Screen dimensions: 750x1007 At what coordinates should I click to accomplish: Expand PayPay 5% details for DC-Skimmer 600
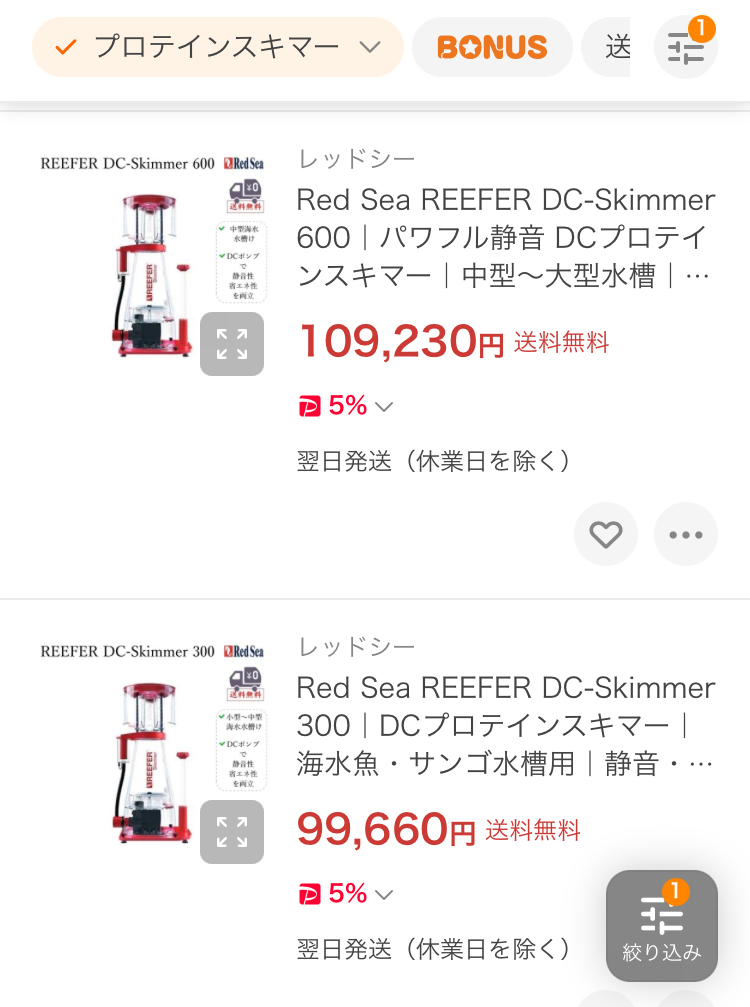click(x=347, y=406)
